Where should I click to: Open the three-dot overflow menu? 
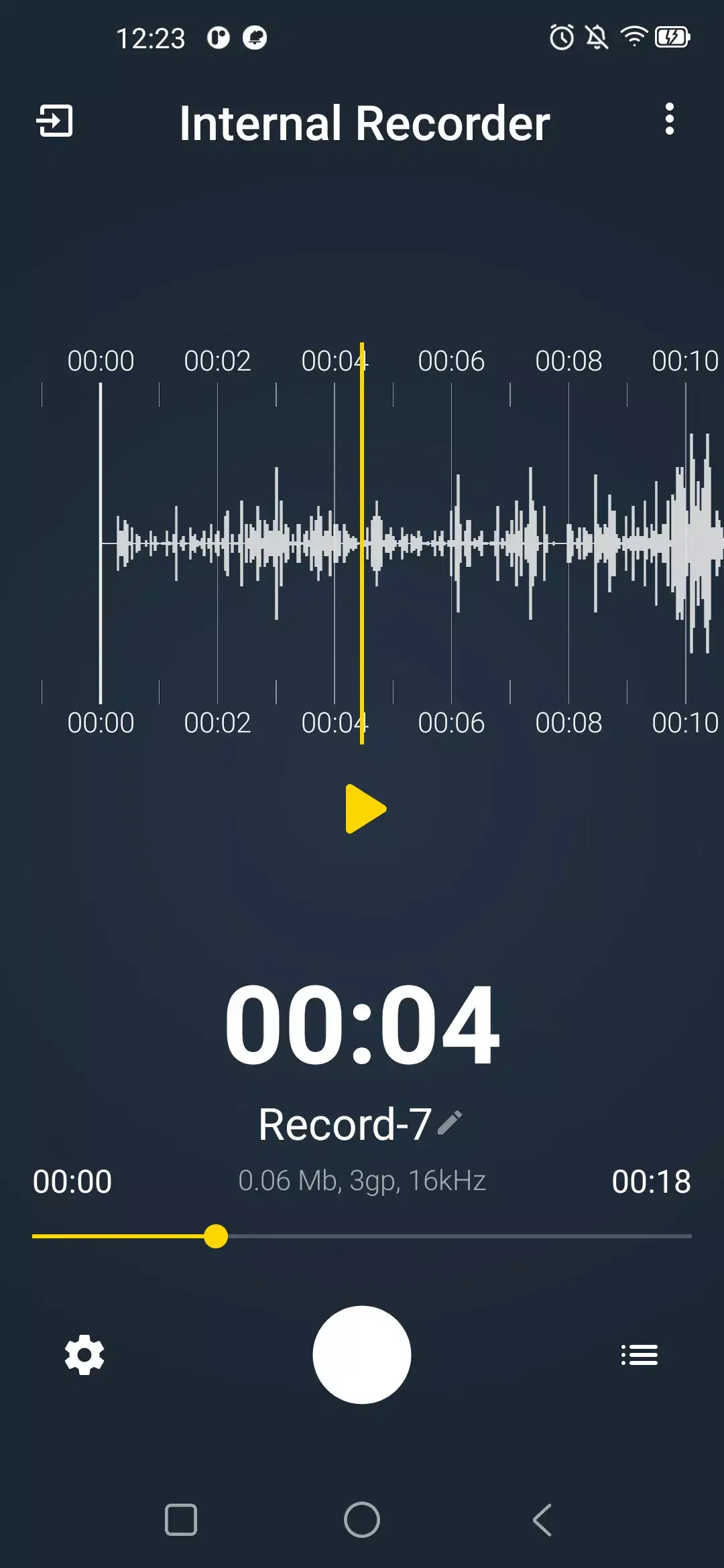670,121
